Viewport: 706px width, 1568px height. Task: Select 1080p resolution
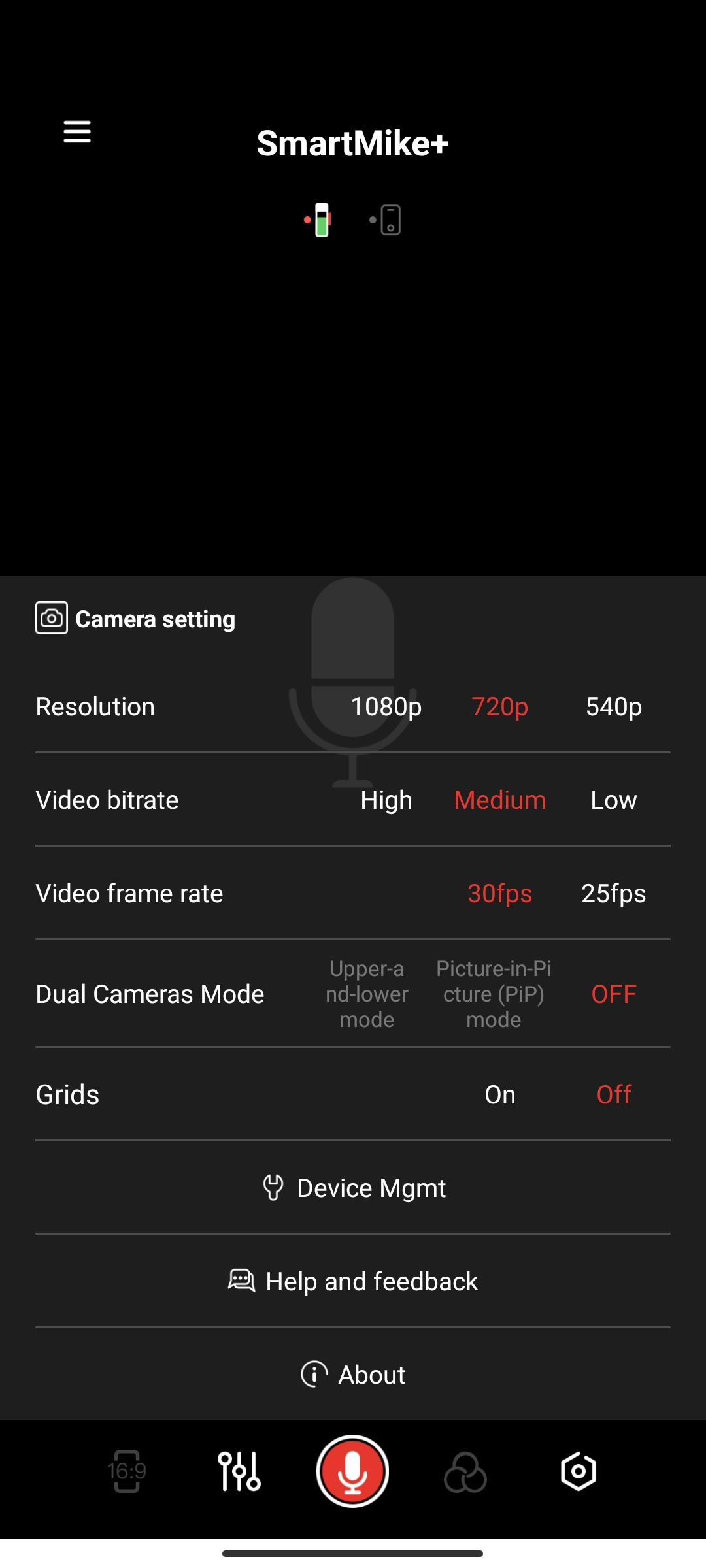[x=386, y=707]
